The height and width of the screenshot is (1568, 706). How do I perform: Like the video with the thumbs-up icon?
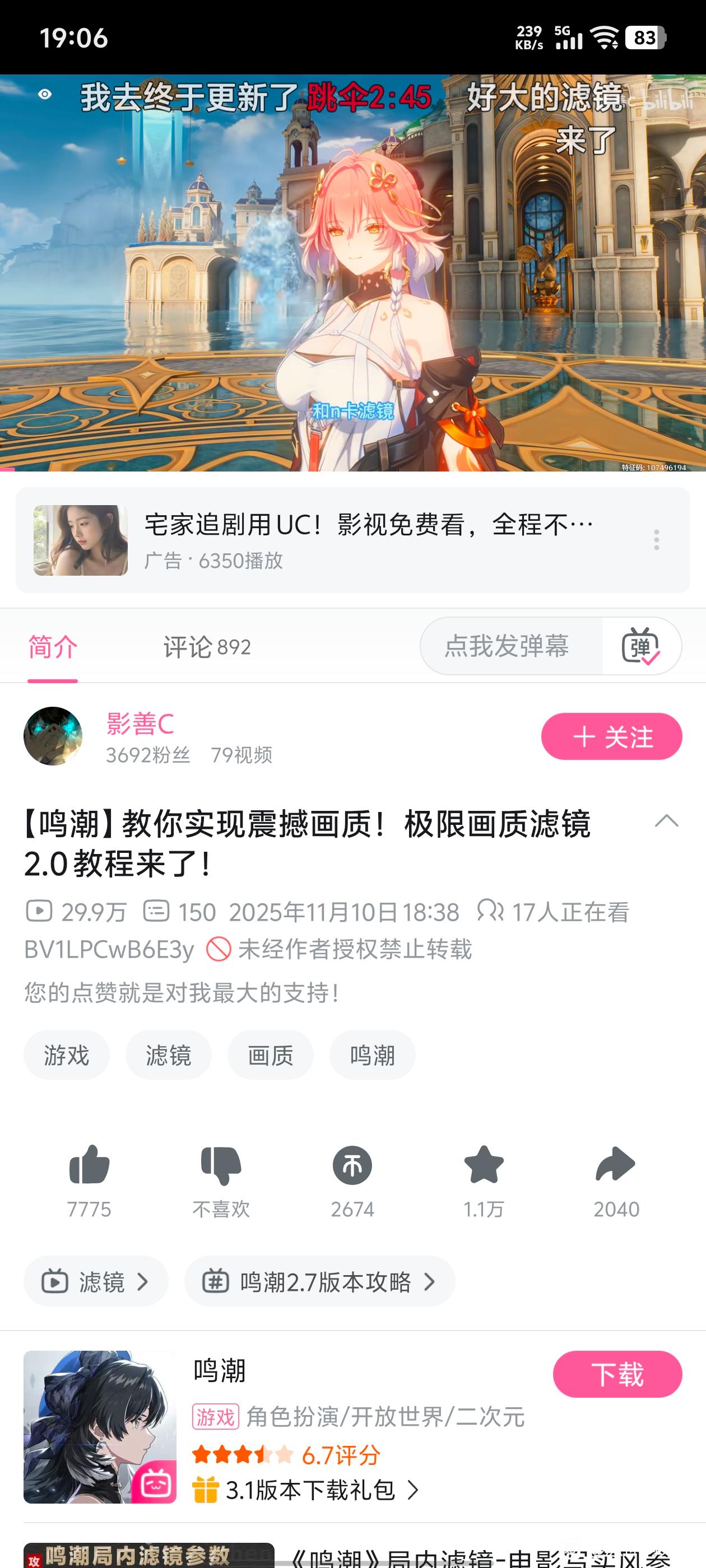89,1164
